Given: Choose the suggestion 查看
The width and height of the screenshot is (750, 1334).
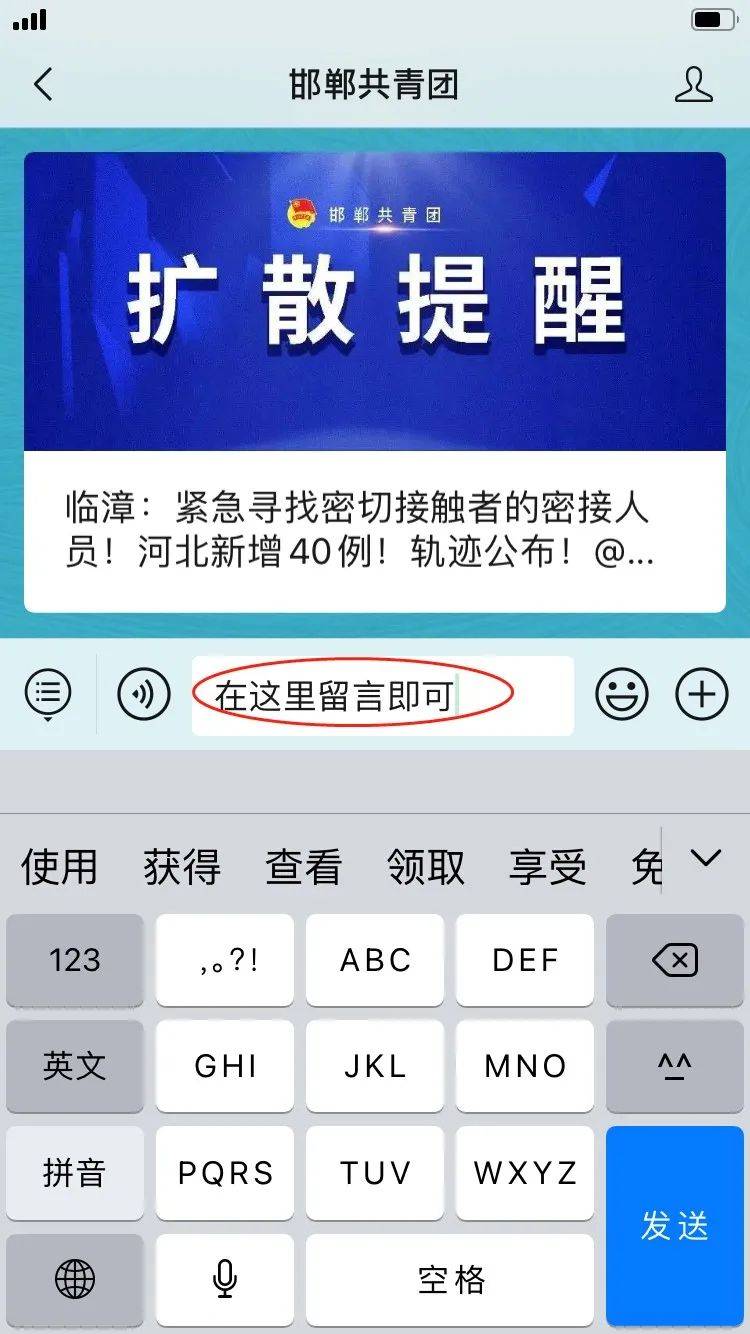Looking at the screenshot, I should pos(304,866).
